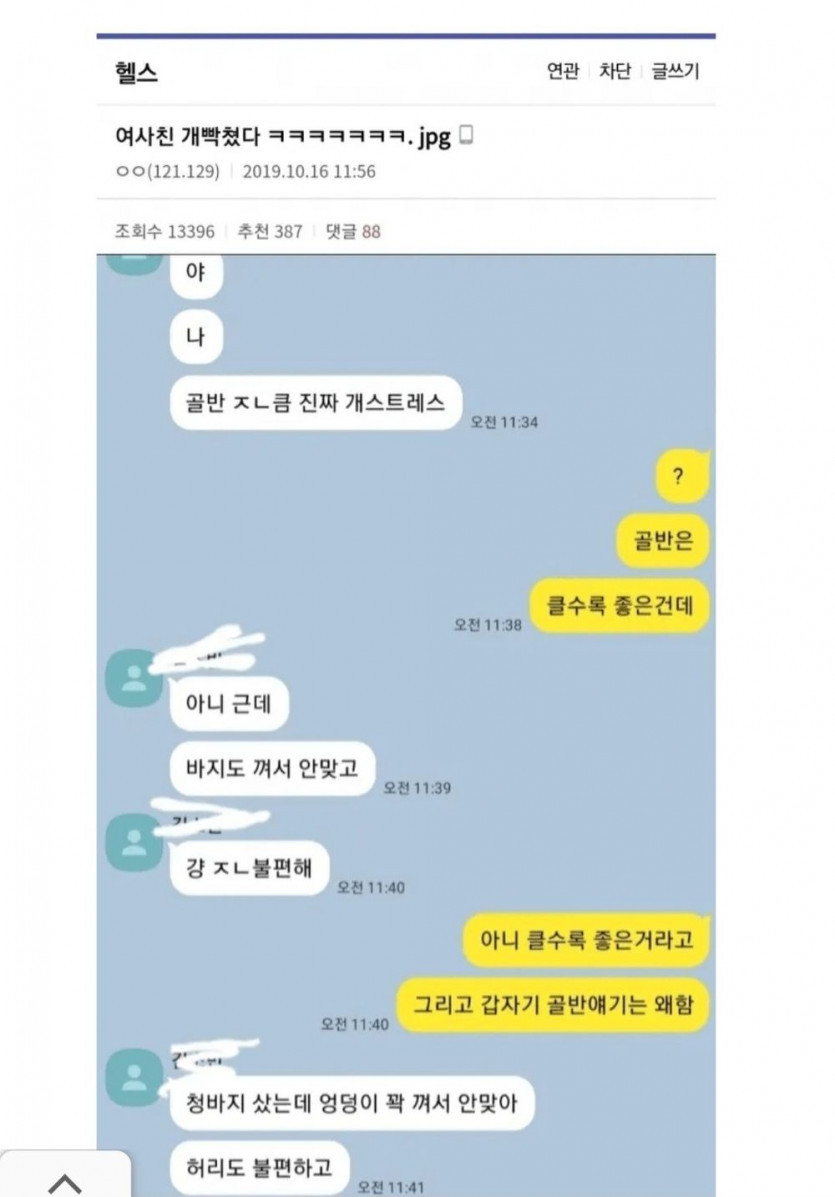This screenshot has width=835, height=1197.
Task: Tap the upward chevron button
Action: [x=65, y=1182]
